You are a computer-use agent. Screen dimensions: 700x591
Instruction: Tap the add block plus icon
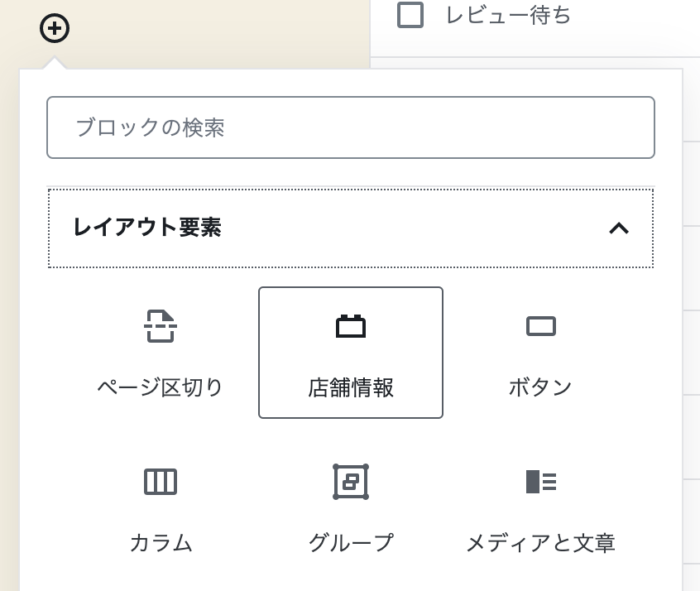pyautogui.click(x=55, y=29)
